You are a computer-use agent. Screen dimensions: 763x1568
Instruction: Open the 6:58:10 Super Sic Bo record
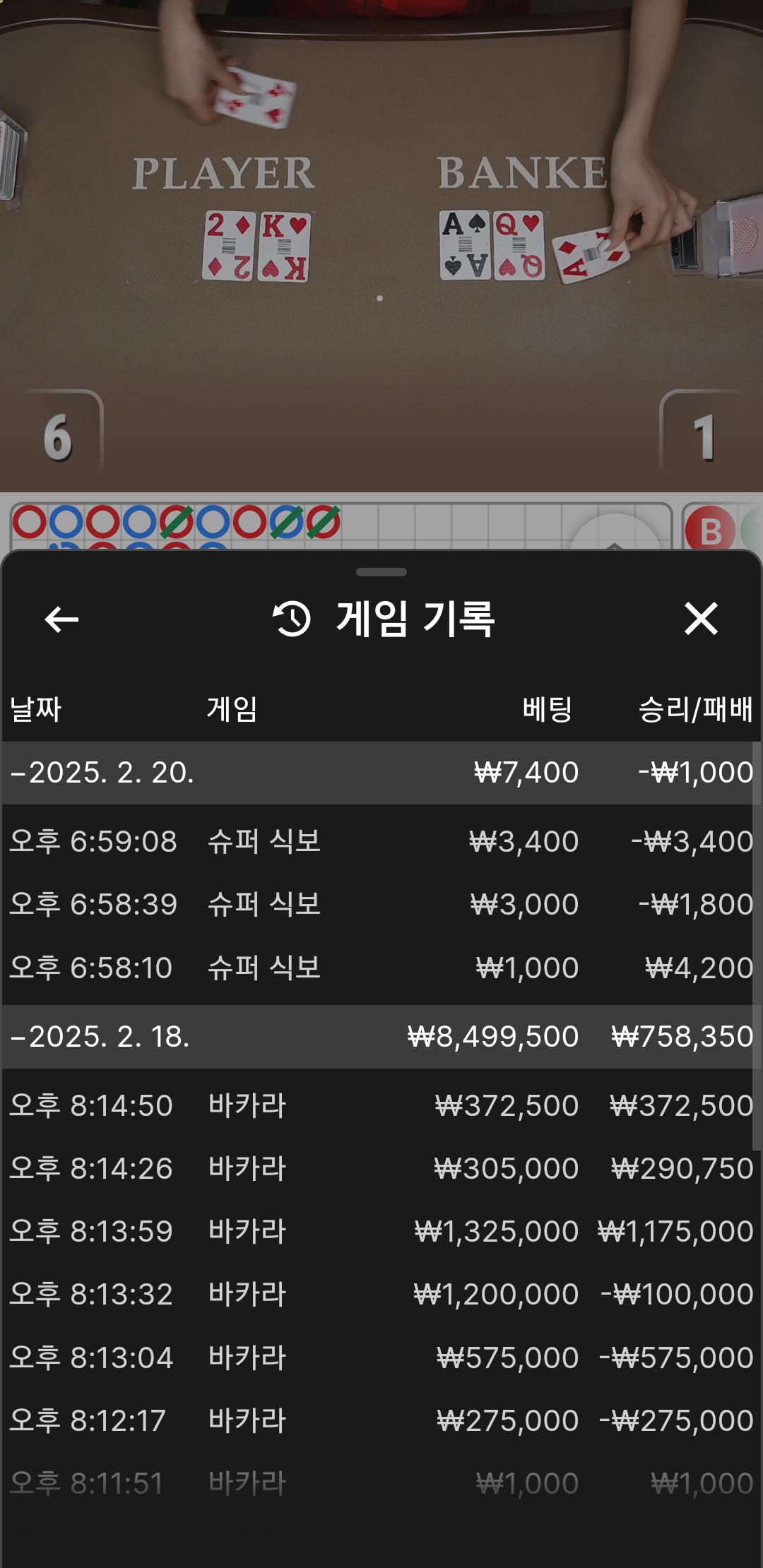381,968
